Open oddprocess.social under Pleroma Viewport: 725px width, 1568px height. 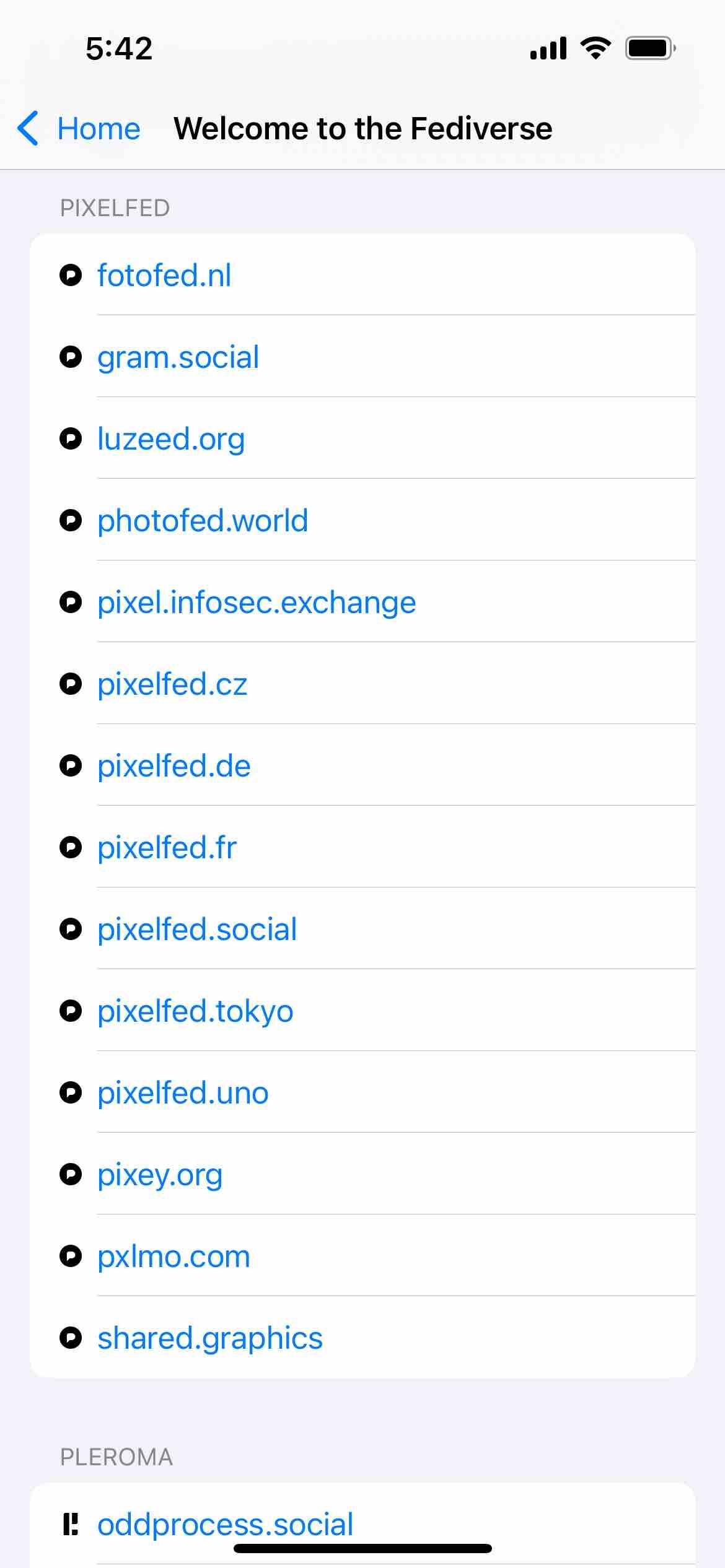pyautogui.click(x=362, y=1523)
